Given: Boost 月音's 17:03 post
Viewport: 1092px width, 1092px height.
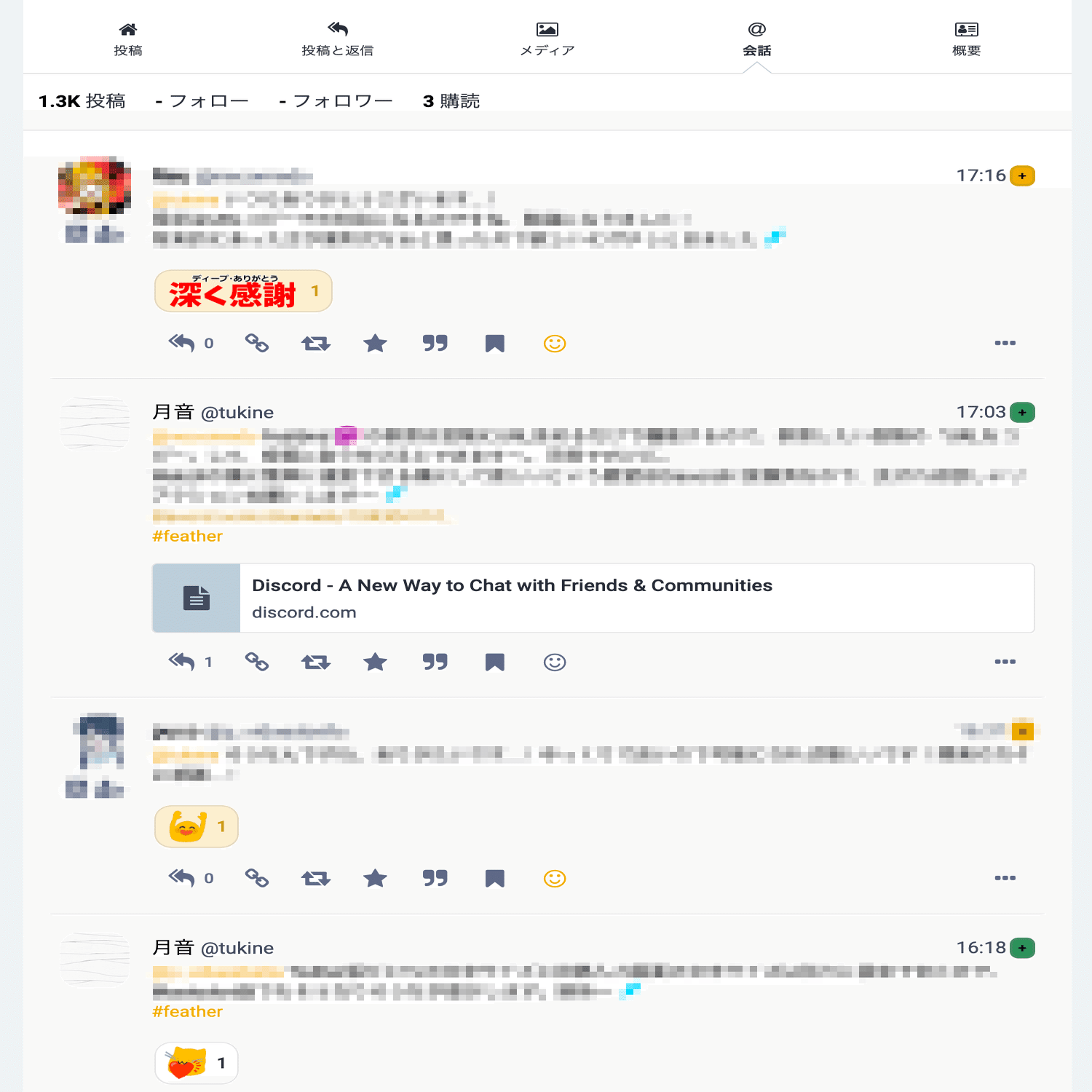Looking at the screenshot, I should [x=315, y=662].
